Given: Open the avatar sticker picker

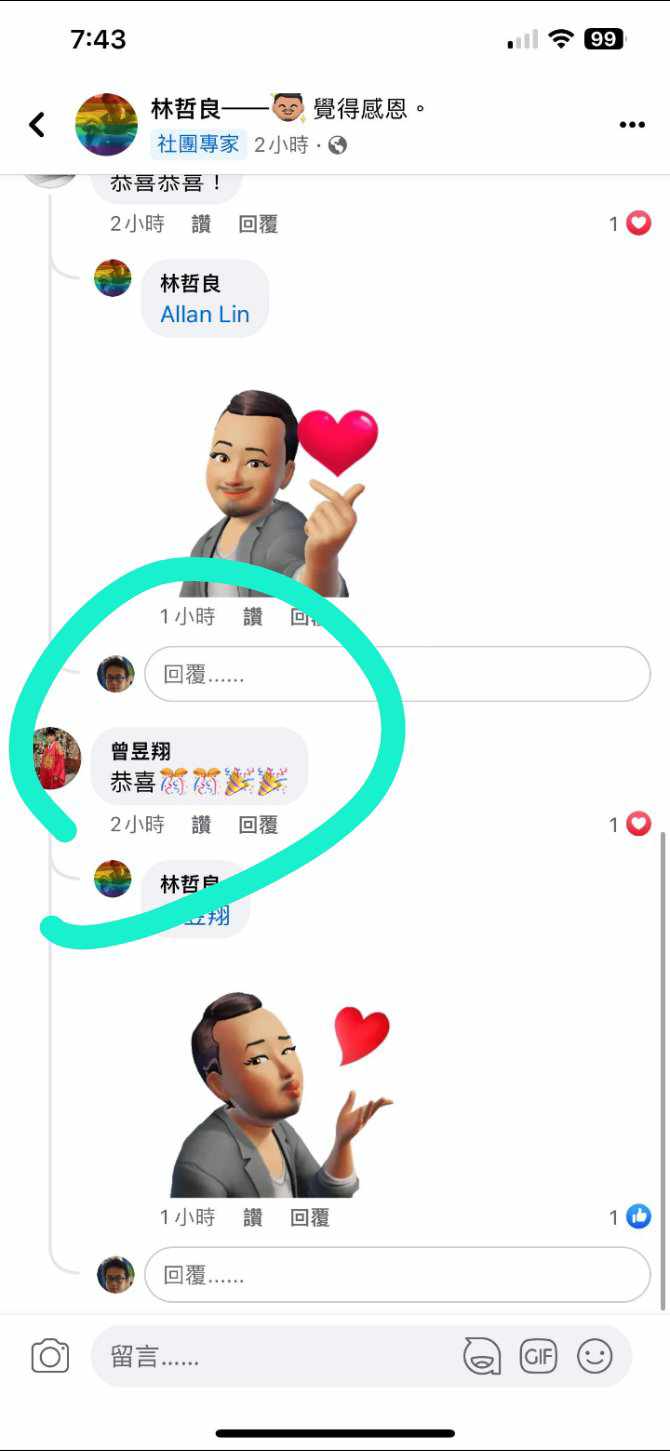Looking at the screenshot, I should point(481,1357).
